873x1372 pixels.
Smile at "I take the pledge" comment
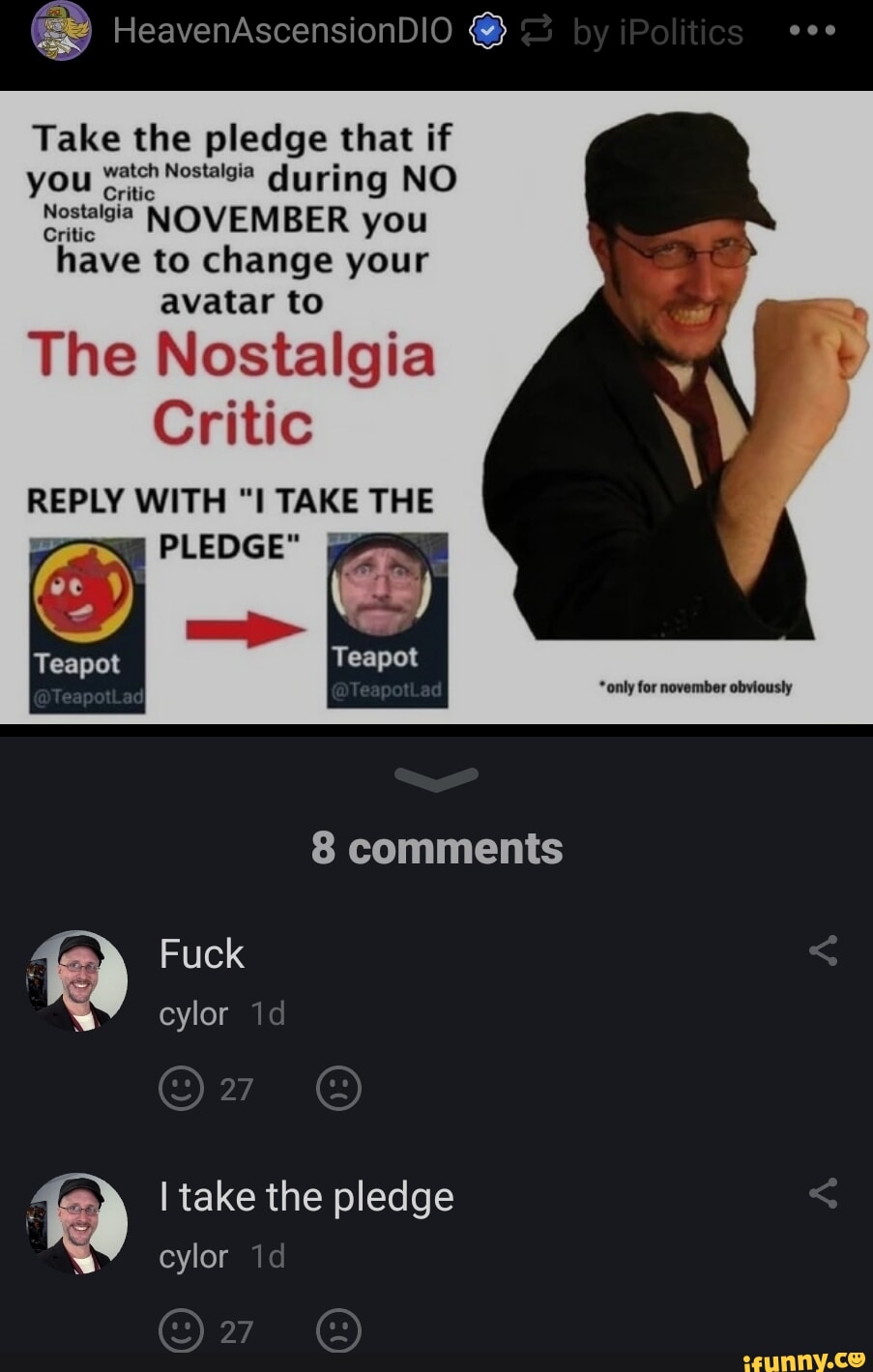tap(181, 1331)
